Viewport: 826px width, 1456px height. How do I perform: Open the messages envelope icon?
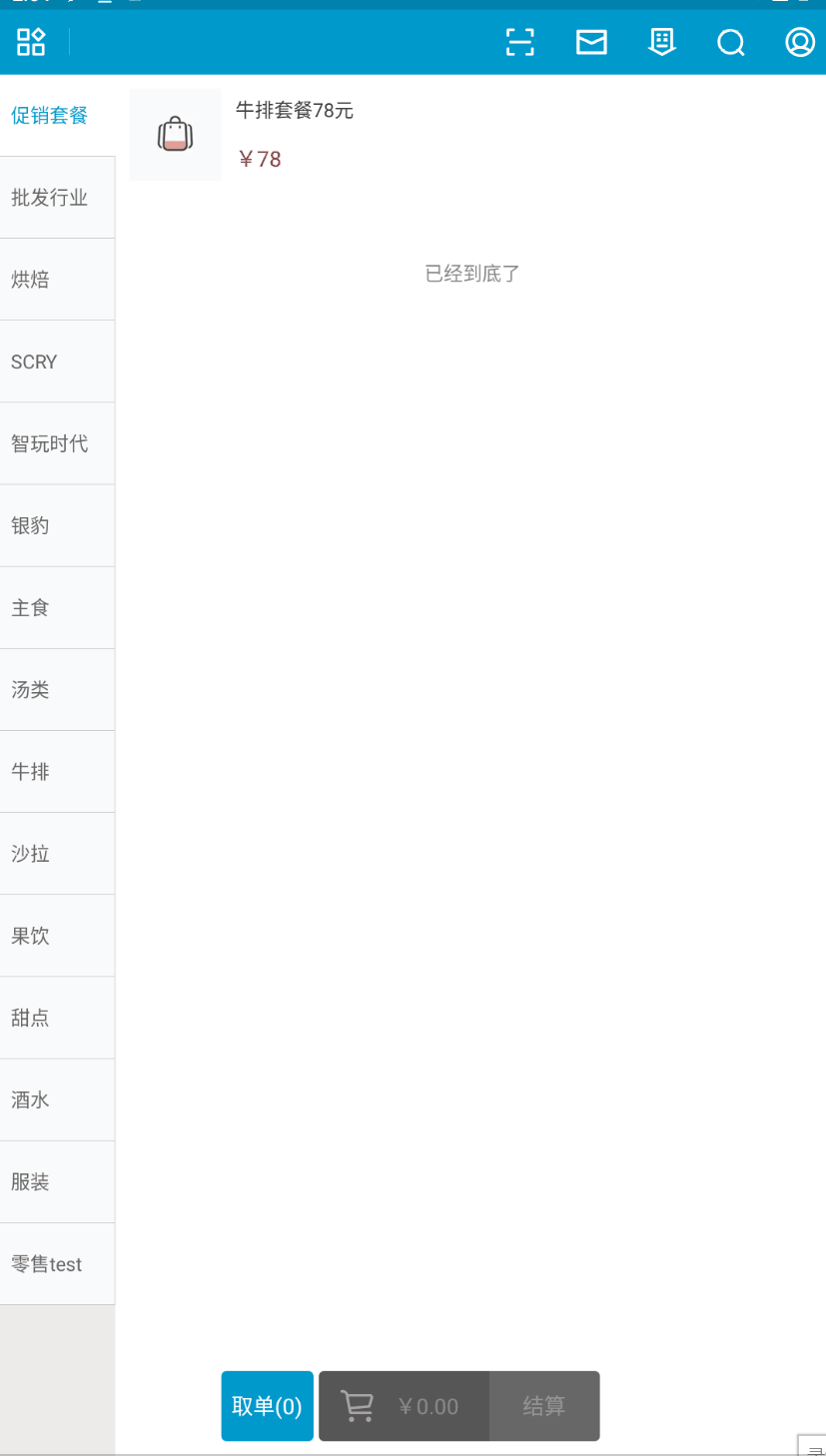[591, 42]
